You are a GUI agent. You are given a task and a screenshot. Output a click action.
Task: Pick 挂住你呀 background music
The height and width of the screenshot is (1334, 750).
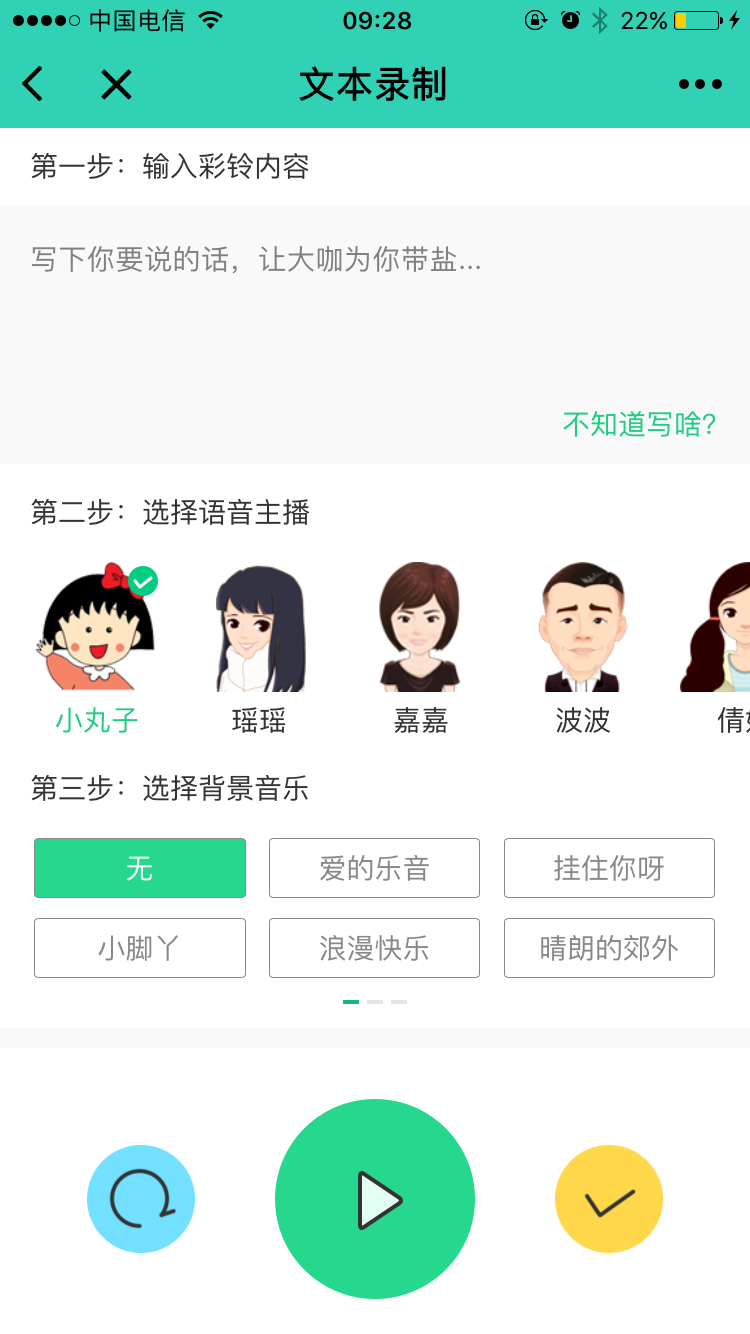[x=609, y=868]
